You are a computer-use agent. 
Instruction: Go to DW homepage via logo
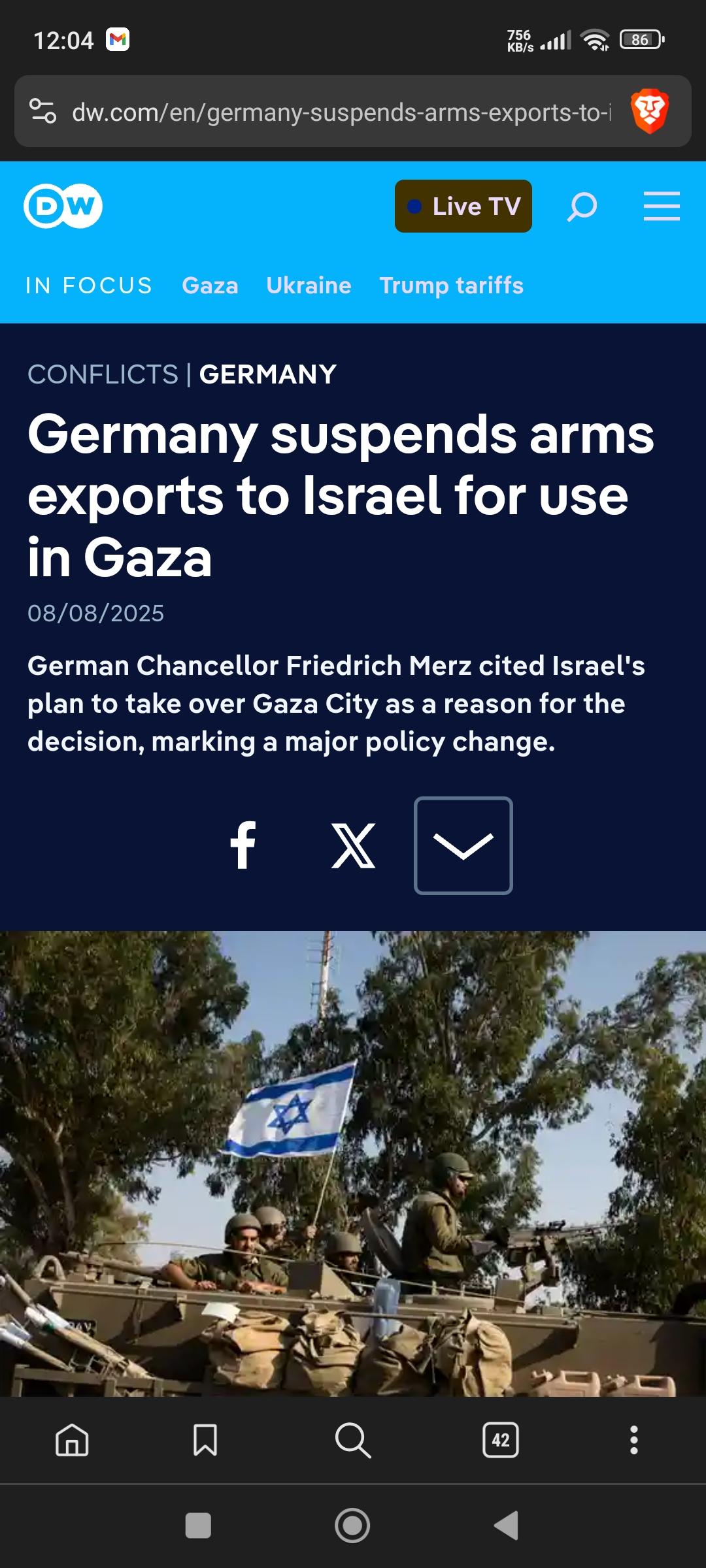click(x=63, y=206)
